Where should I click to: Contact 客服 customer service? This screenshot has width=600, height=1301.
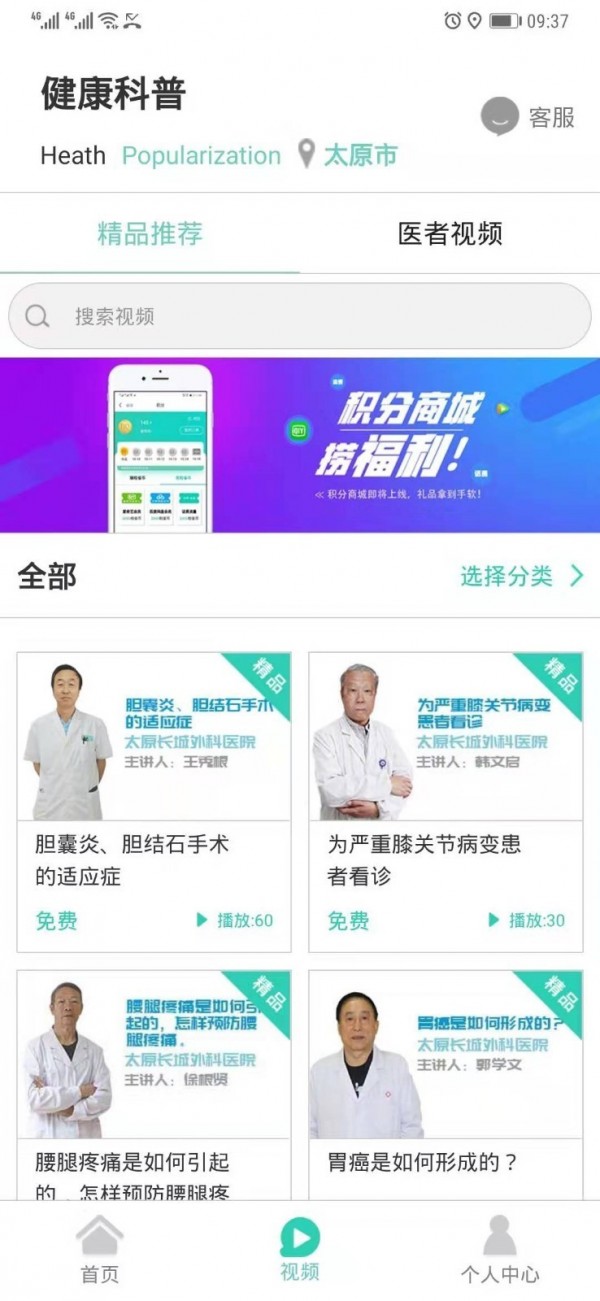528,117
